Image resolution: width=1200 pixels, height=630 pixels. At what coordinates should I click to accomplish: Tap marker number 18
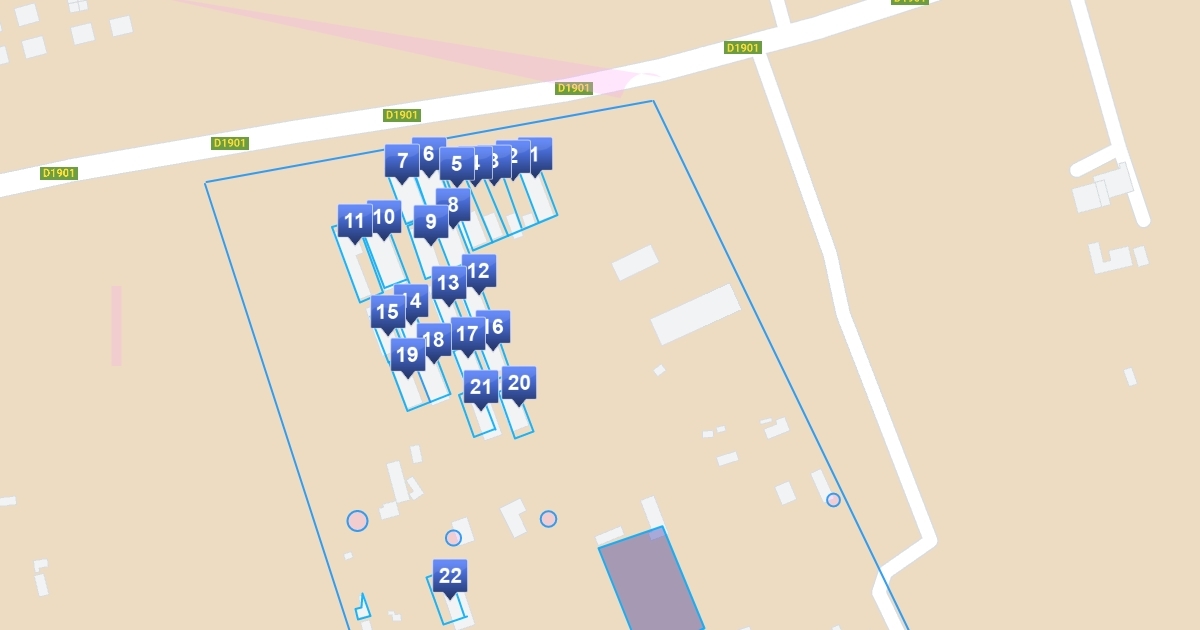[x=435, y=340]
